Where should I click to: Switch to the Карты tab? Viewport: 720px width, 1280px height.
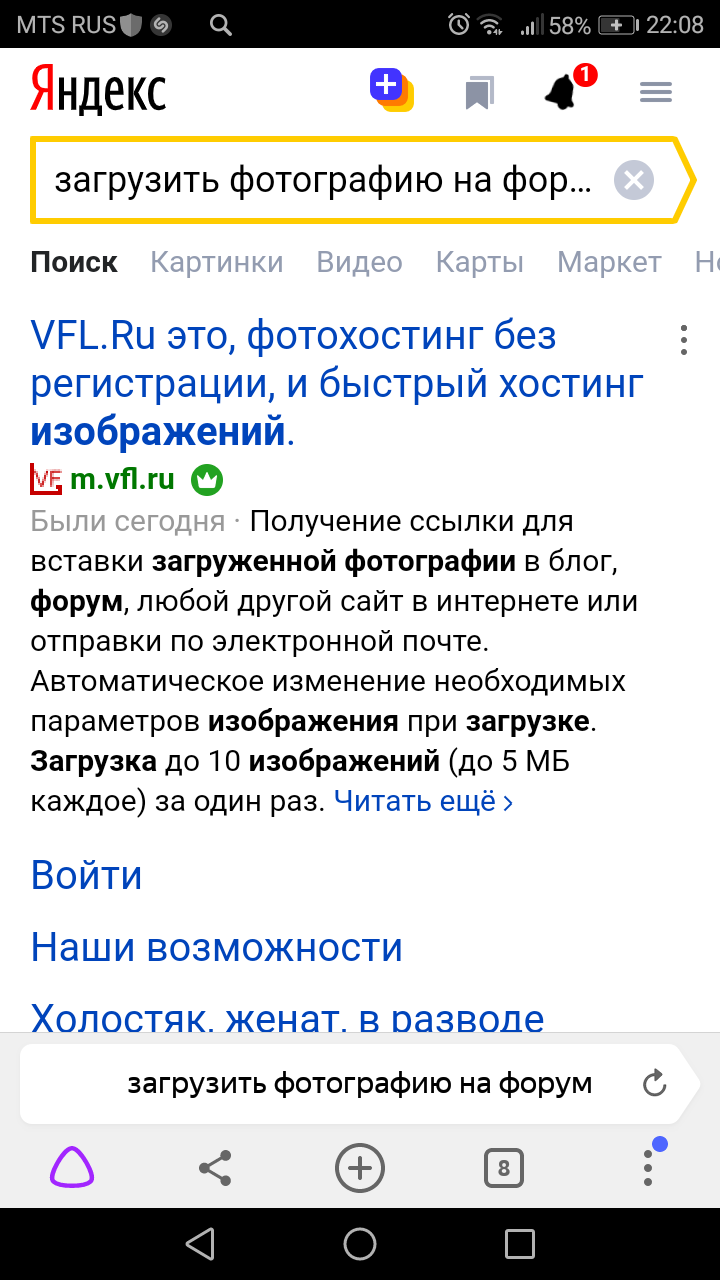[x=479, y=262]
